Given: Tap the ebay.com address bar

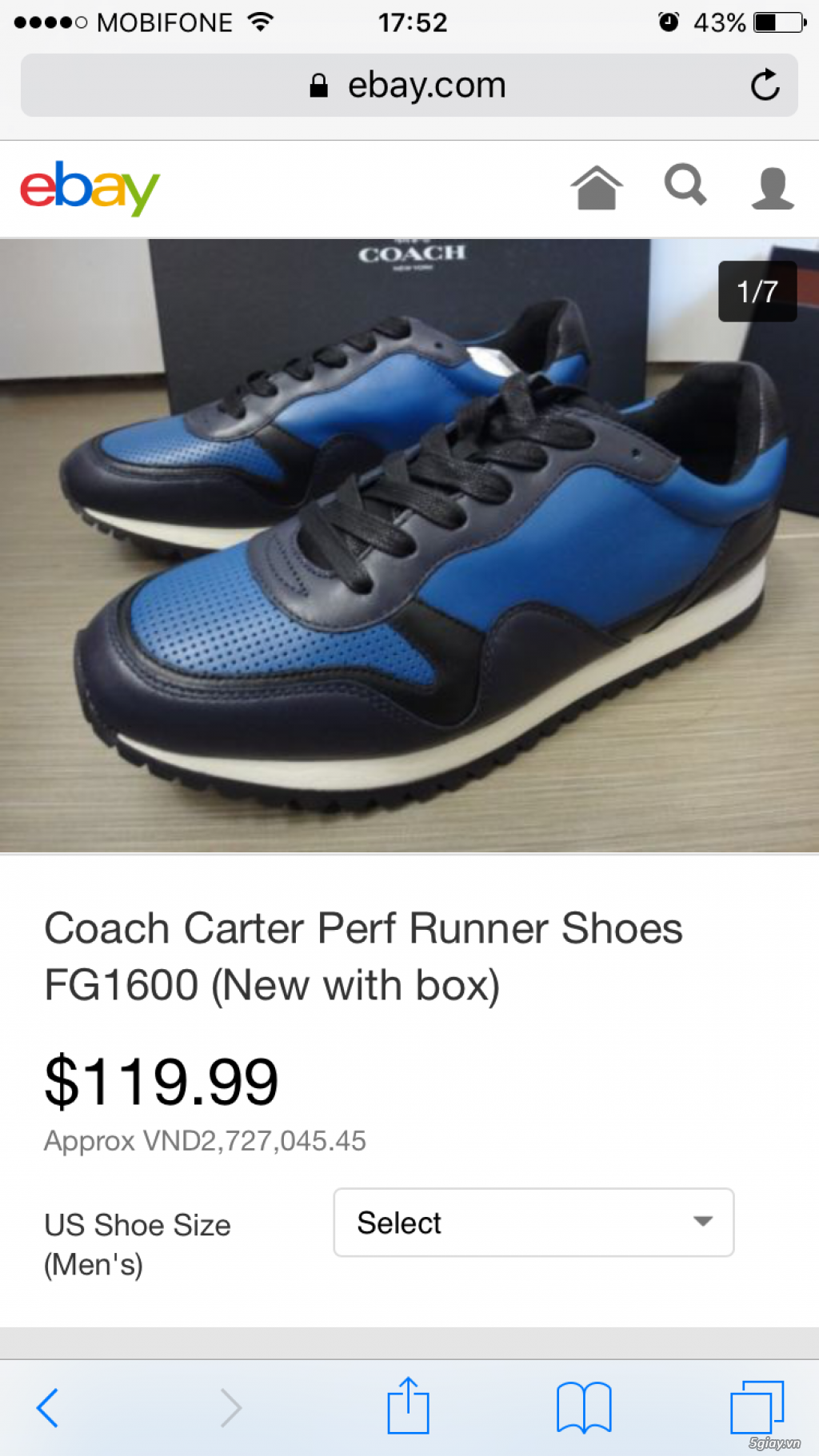Looking at the screenshot, I should [x=408, y=85].
